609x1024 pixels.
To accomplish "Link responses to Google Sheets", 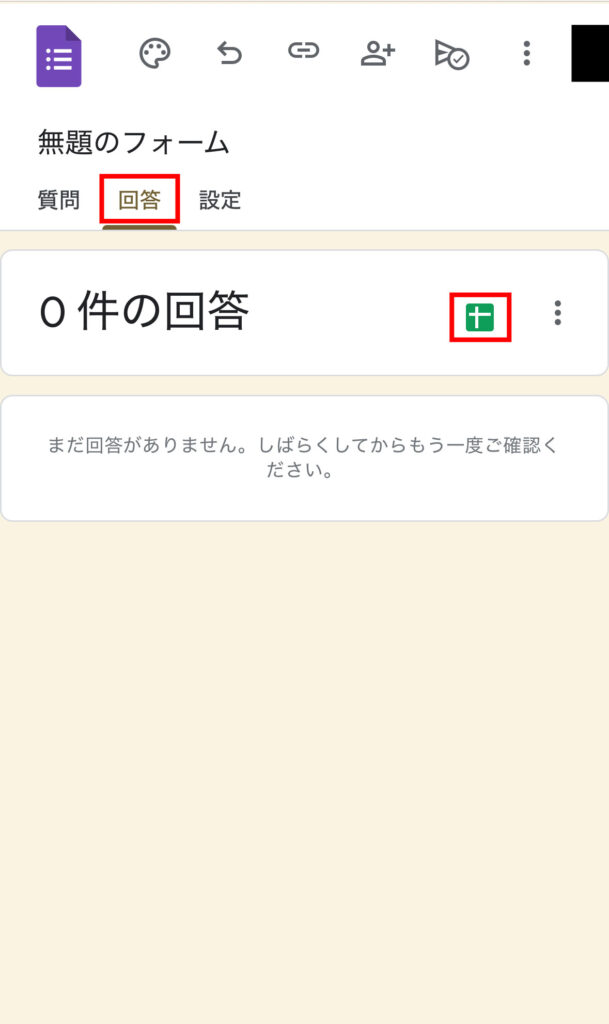I will 480,317.
